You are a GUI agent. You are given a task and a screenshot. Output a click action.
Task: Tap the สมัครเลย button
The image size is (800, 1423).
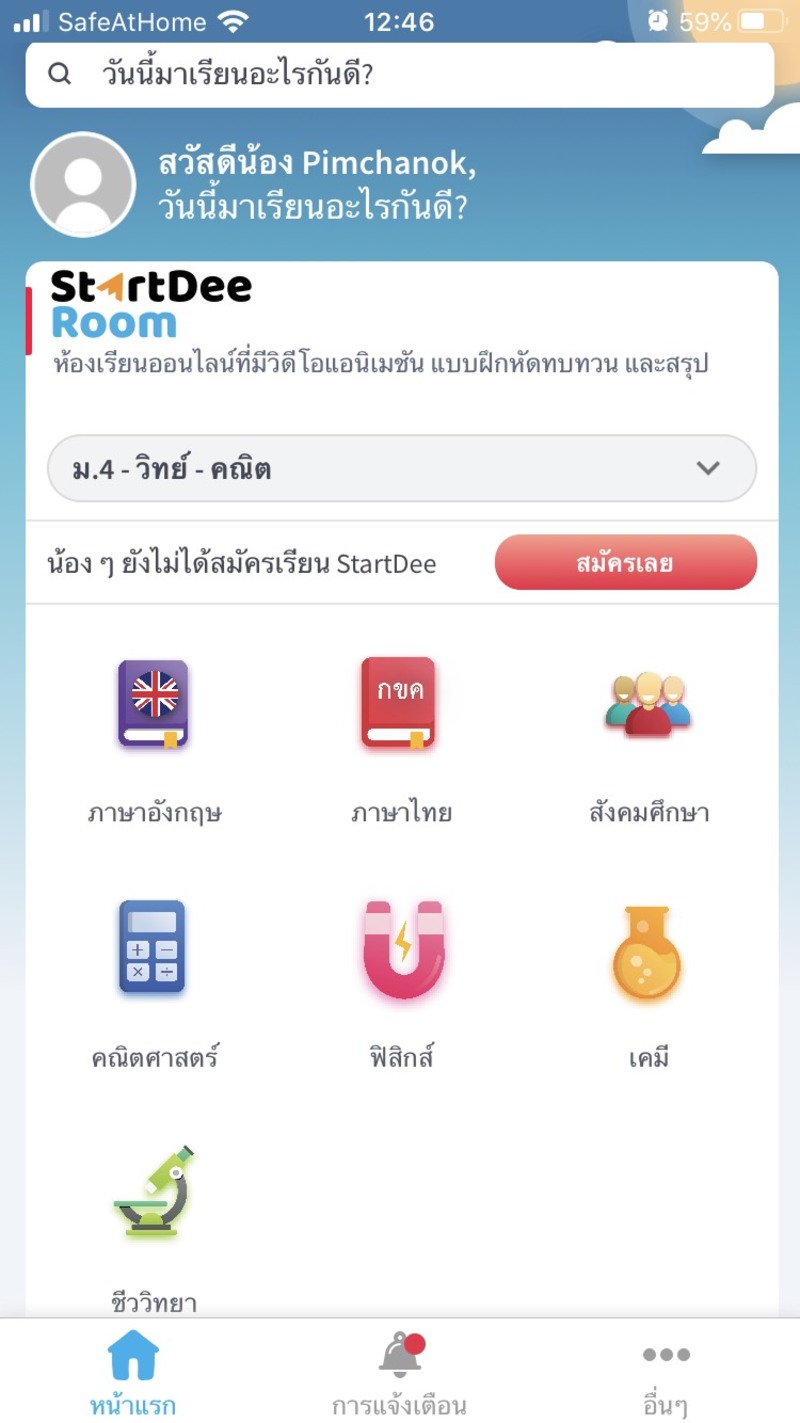click(x=625, y=563)
